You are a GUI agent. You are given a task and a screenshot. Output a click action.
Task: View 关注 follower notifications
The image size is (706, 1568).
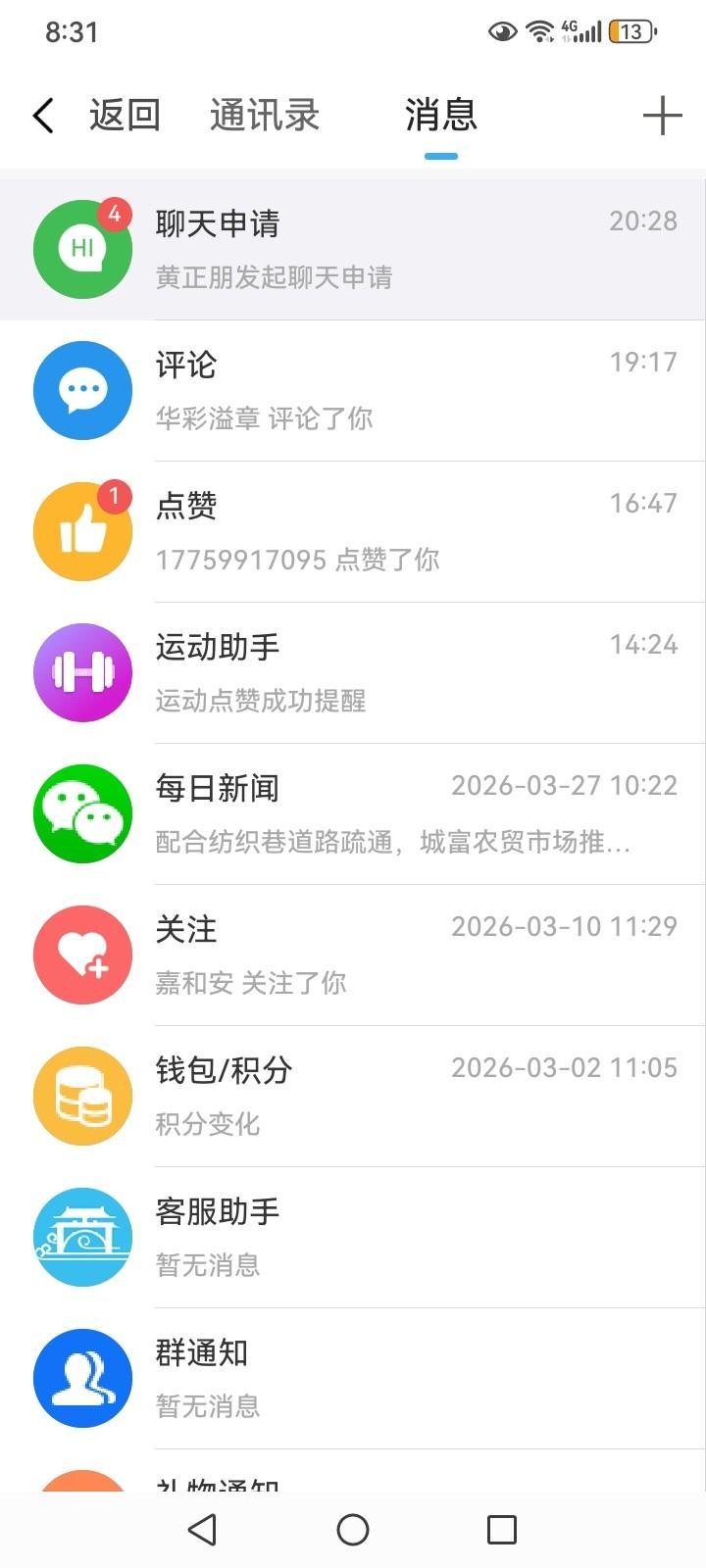[353, 955]
